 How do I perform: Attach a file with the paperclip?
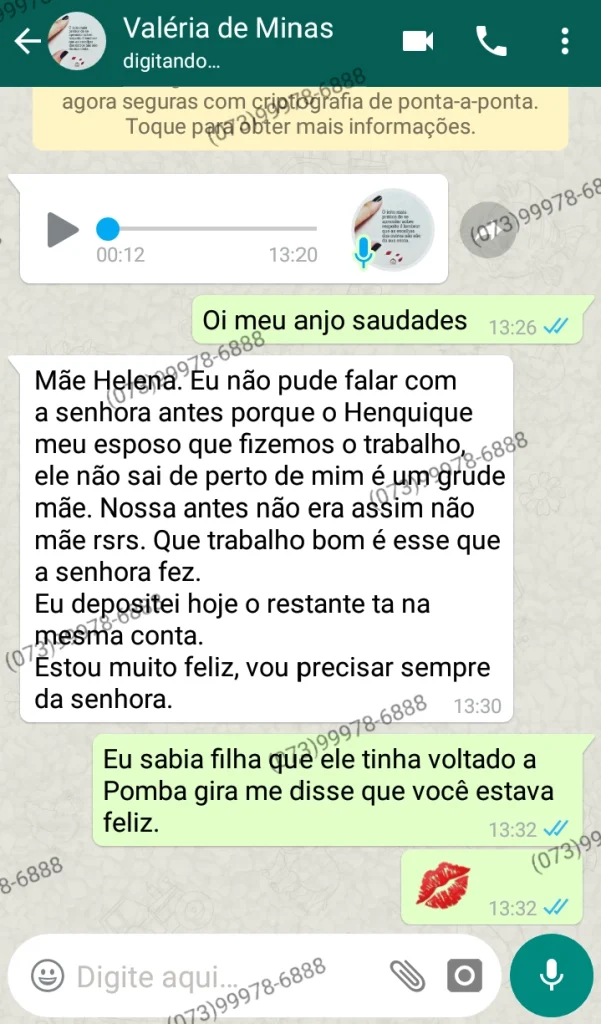tap(406, 975)
